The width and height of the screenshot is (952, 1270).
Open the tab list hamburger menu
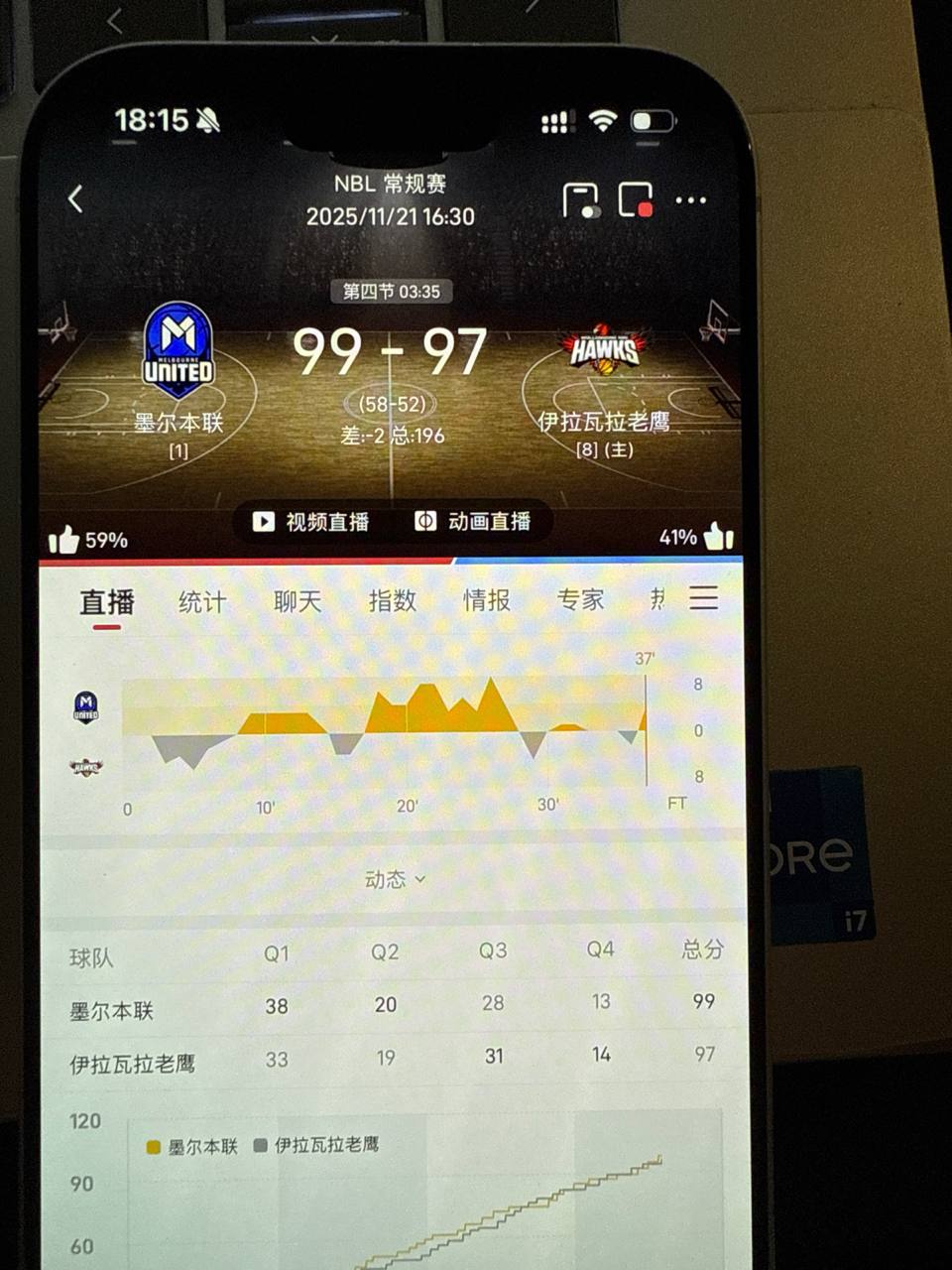pos(704,597)
